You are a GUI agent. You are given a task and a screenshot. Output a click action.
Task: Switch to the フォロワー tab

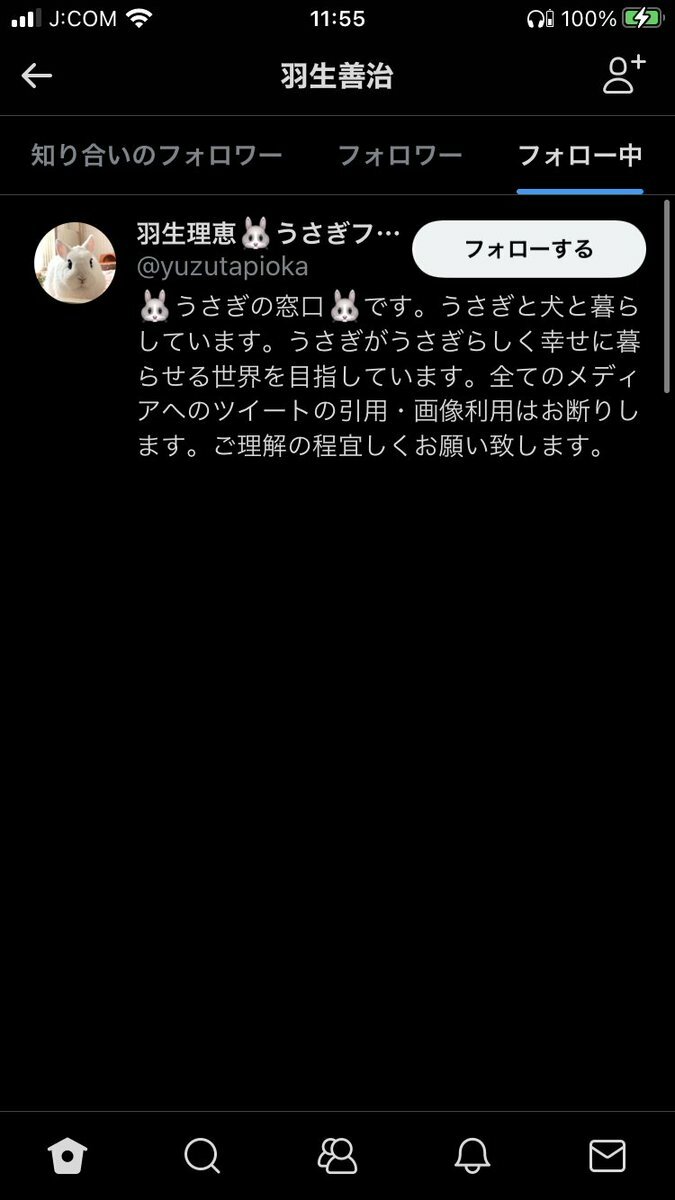click(400, 156)
